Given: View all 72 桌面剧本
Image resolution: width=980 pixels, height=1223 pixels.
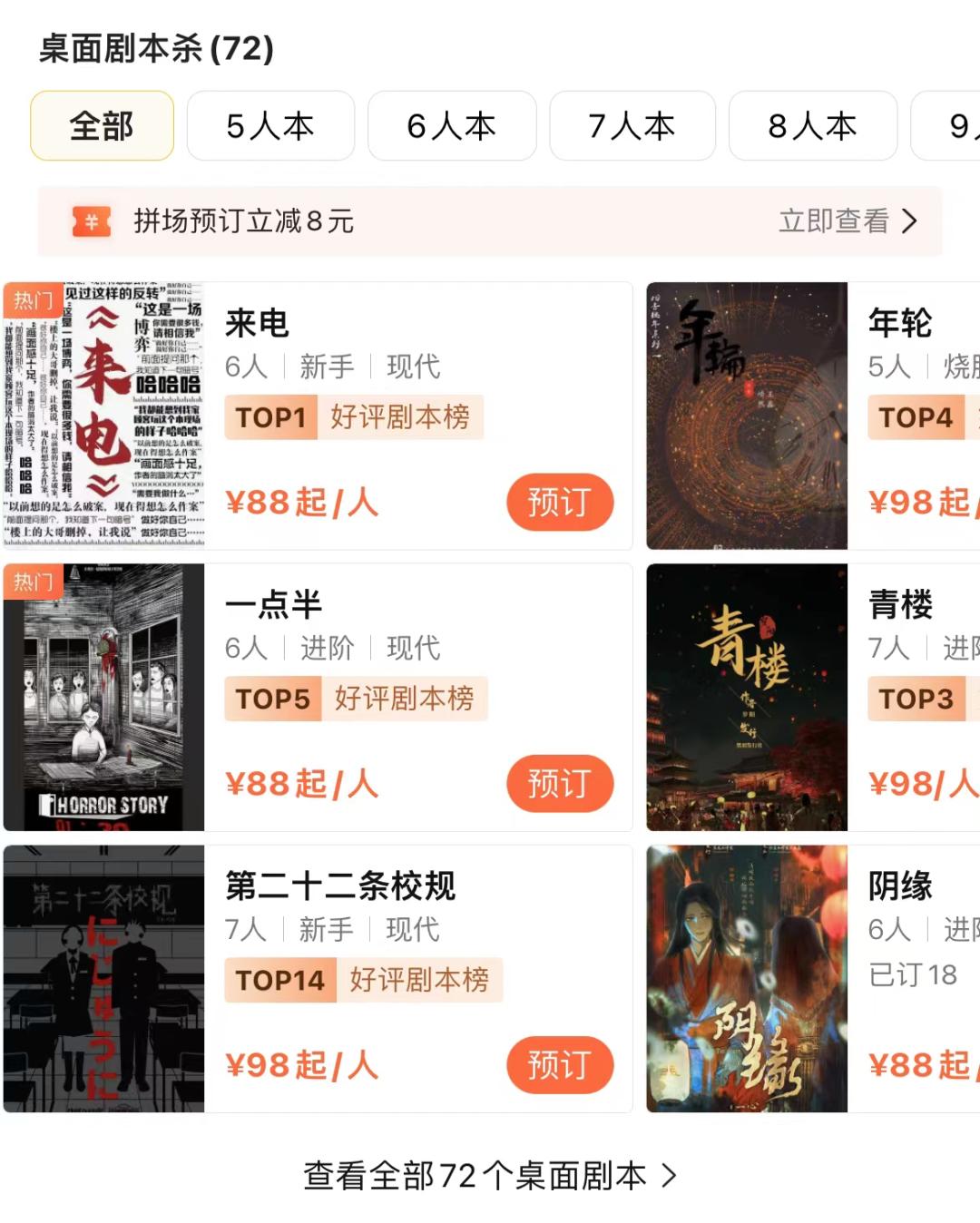Looking at the screenshot, I should 490,1175.
